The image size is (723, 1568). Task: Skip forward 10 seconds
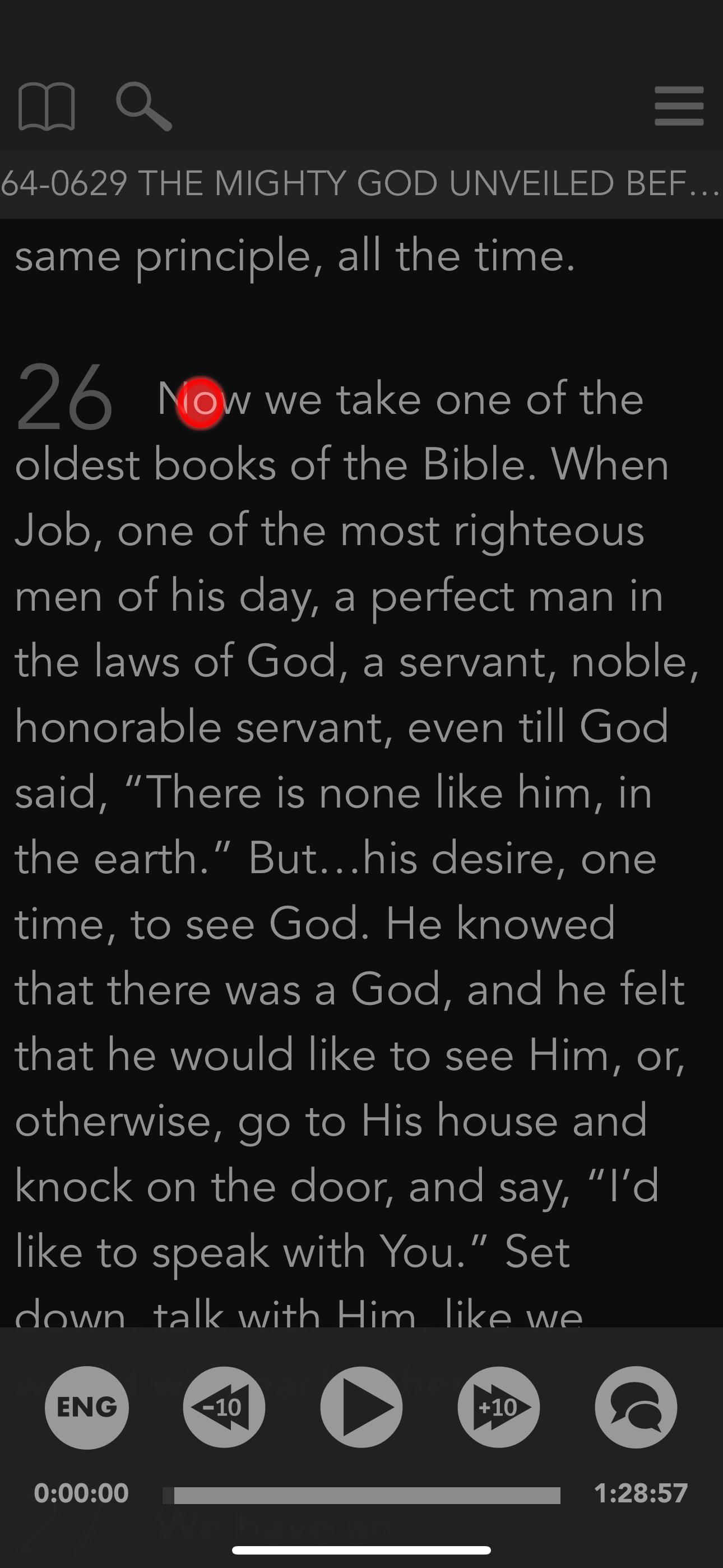point(498,1407)
